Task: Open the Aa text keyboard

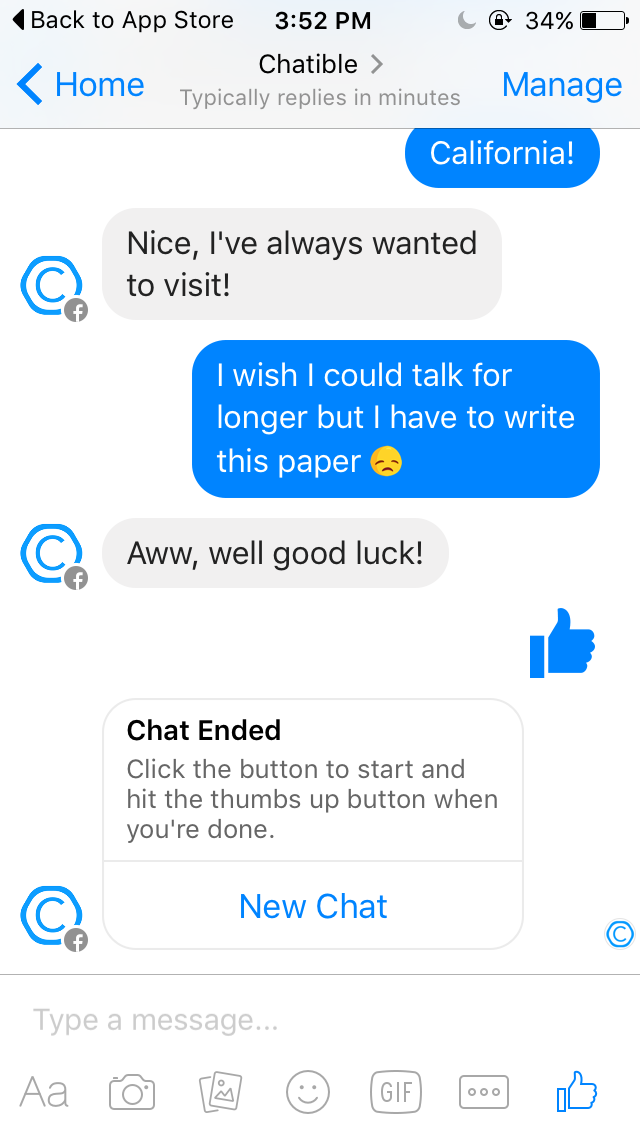Action: coord(45,1091)
